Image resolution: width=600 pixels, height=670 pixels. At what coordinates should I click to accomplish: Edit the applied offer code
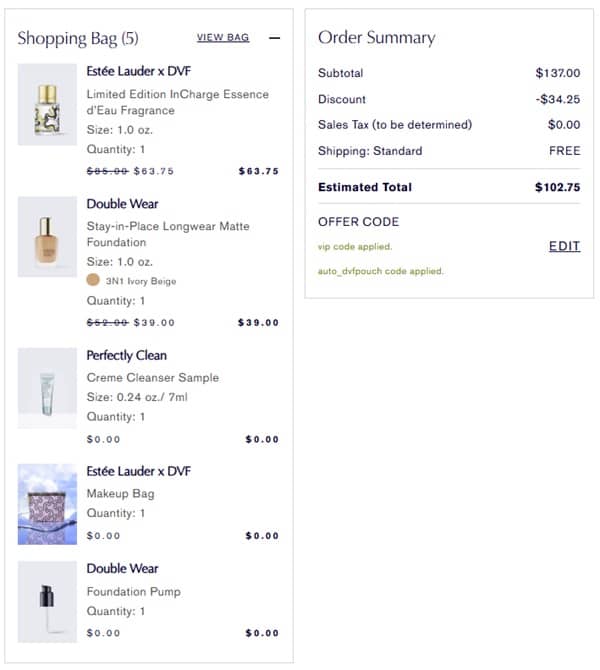[564, 246]
